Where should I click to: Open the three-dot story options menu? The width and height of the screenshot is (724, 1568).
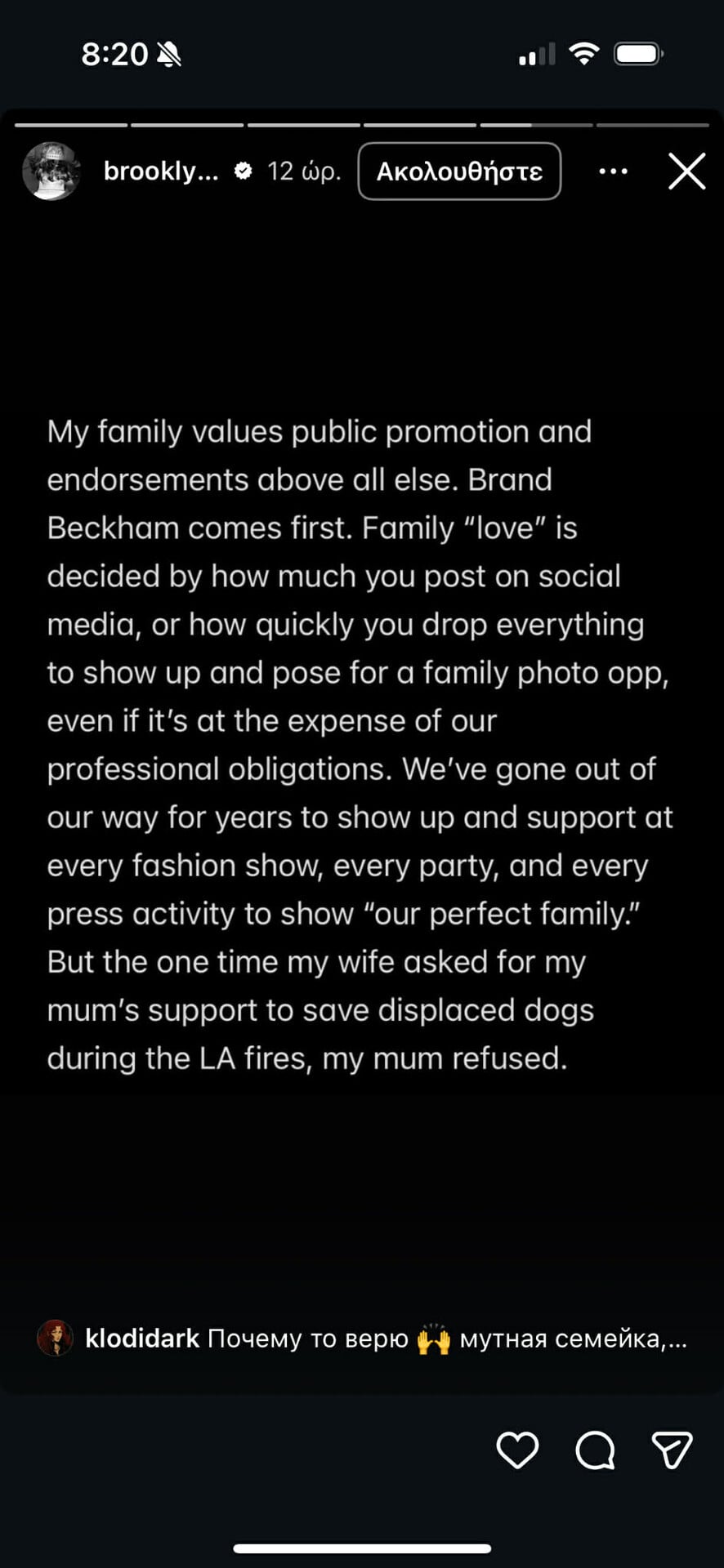613,171
